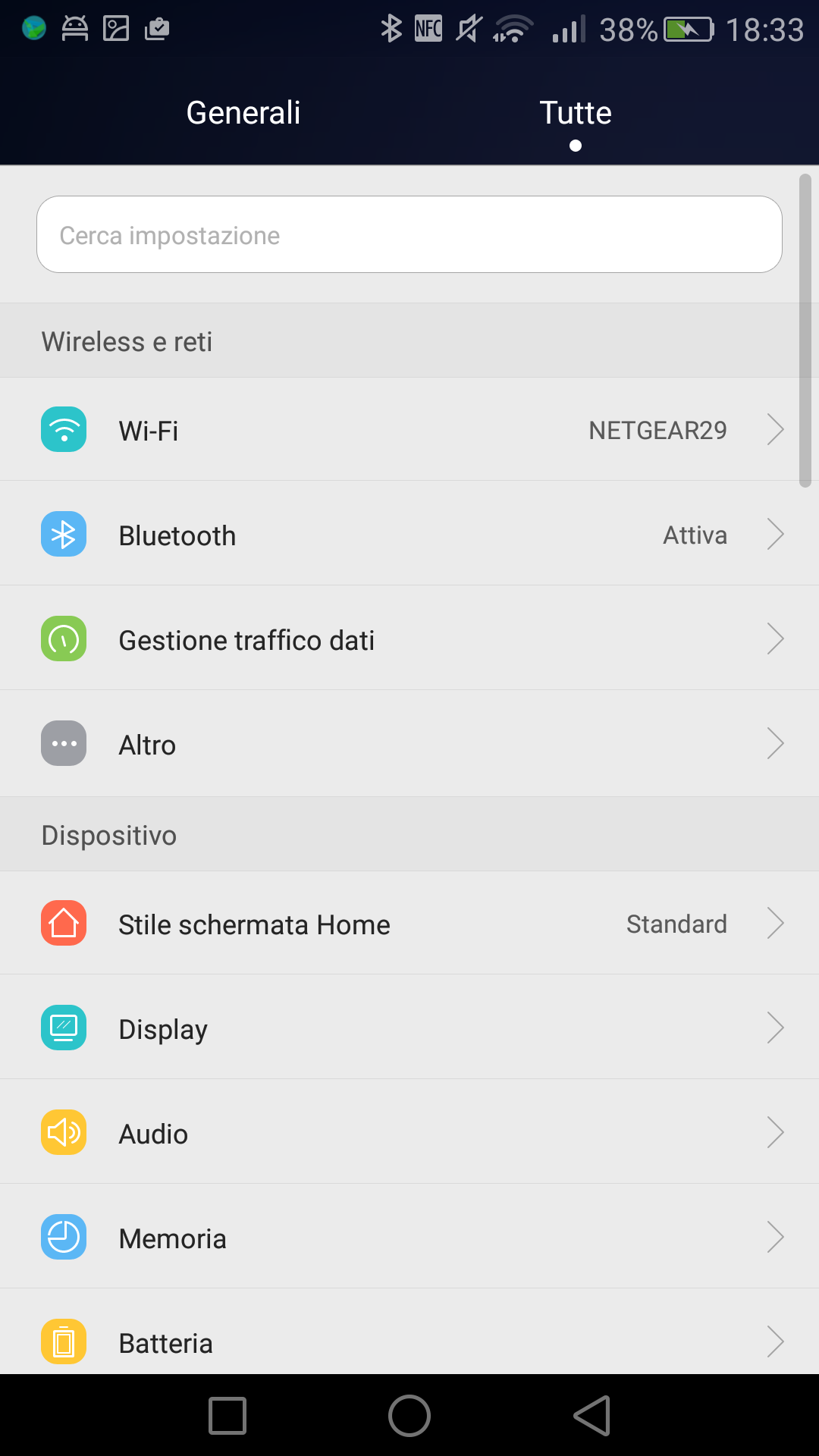Screen dimensions: 819x1456
Task: Go to Display settings
Action: pyautogui.click(x=409, y=1028)
